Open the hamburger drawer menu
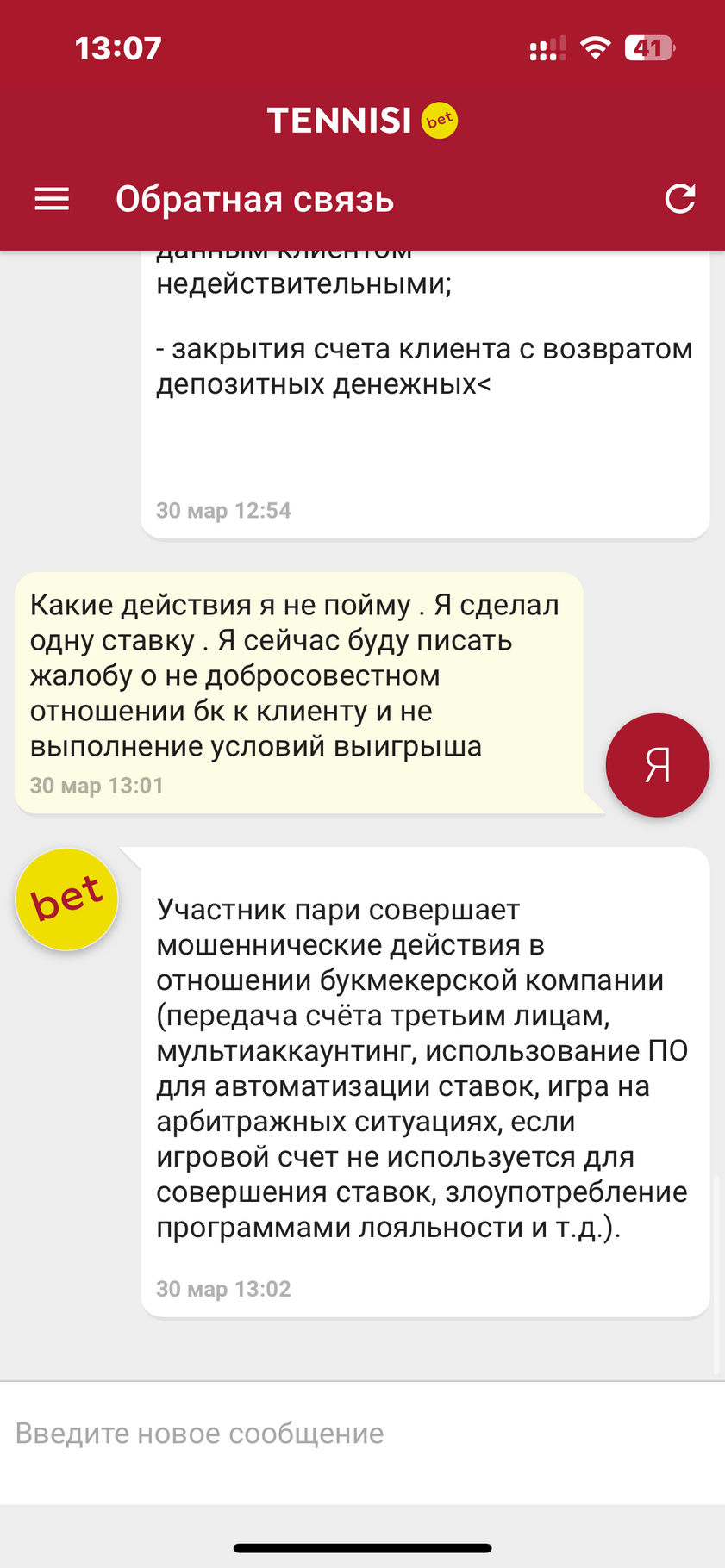The image size is (725, 1568). coord(52,199)
